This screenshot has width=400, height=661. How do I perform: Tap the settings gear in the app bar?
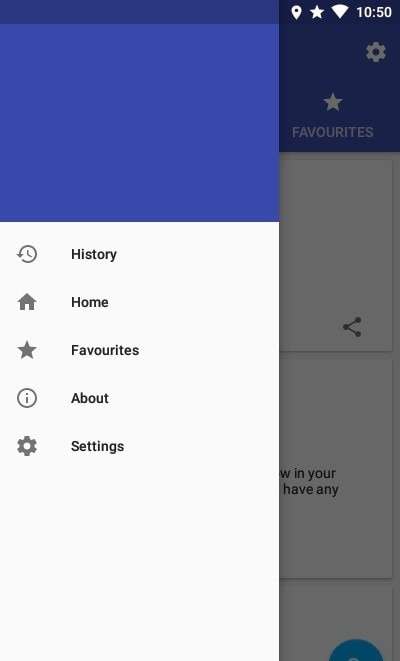376,53
